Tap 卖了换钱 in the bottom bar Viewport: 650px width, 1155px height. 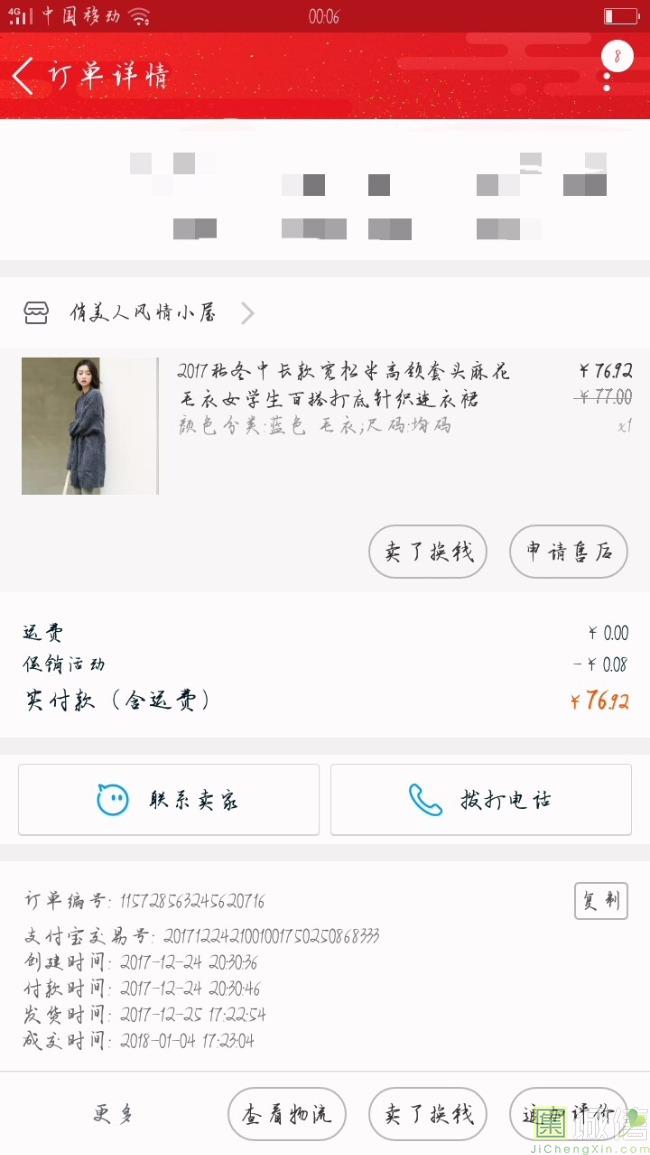[428, 1113]
